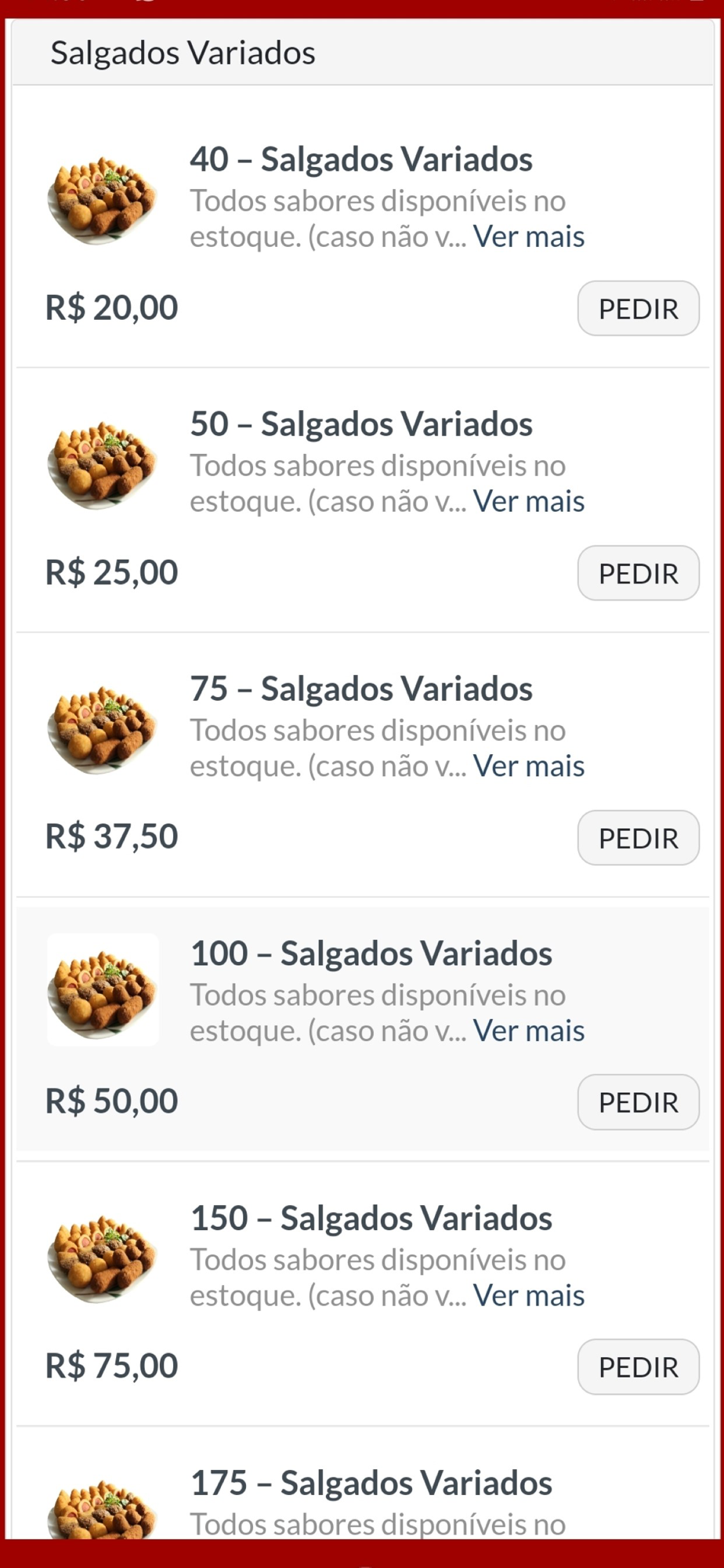Expand Ver mais on 150 Salgados Variados
Viewport: 724px width, 1568px height.
pyautogui.click(x=529, y=1294)
